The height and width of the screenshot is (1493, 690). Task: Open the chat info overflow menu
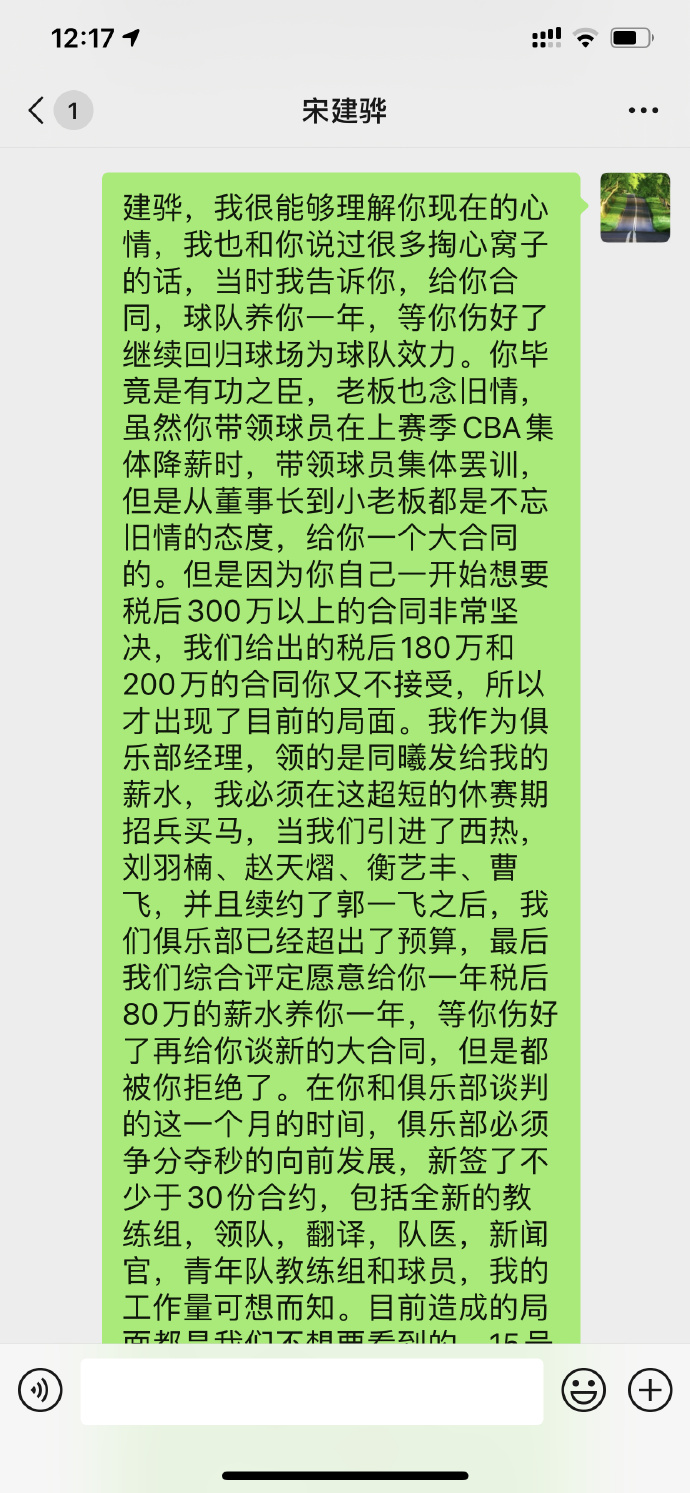(643, 110)
